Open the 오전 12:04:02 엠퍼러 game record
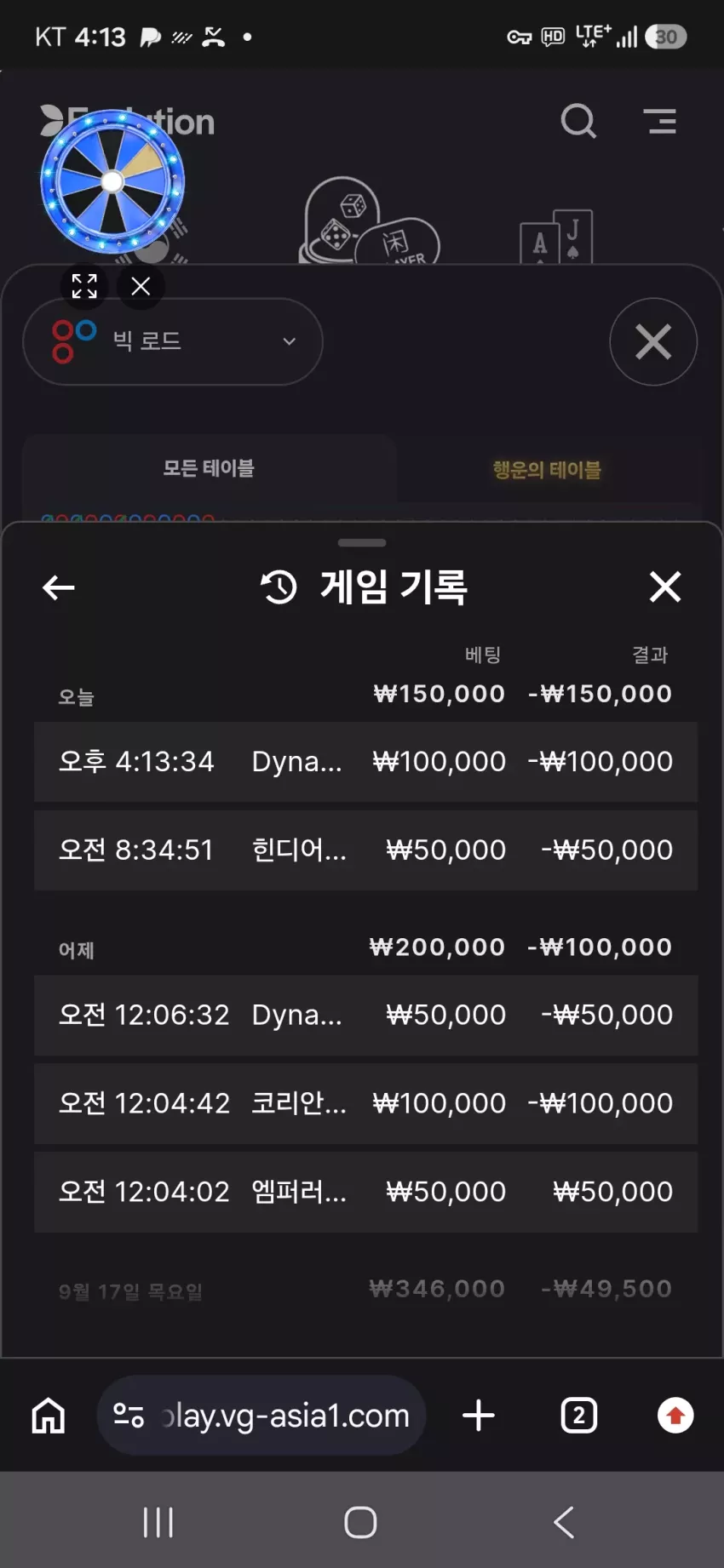The height and width of the screenshot is (1568, 724). click(x=365, y=1192)
